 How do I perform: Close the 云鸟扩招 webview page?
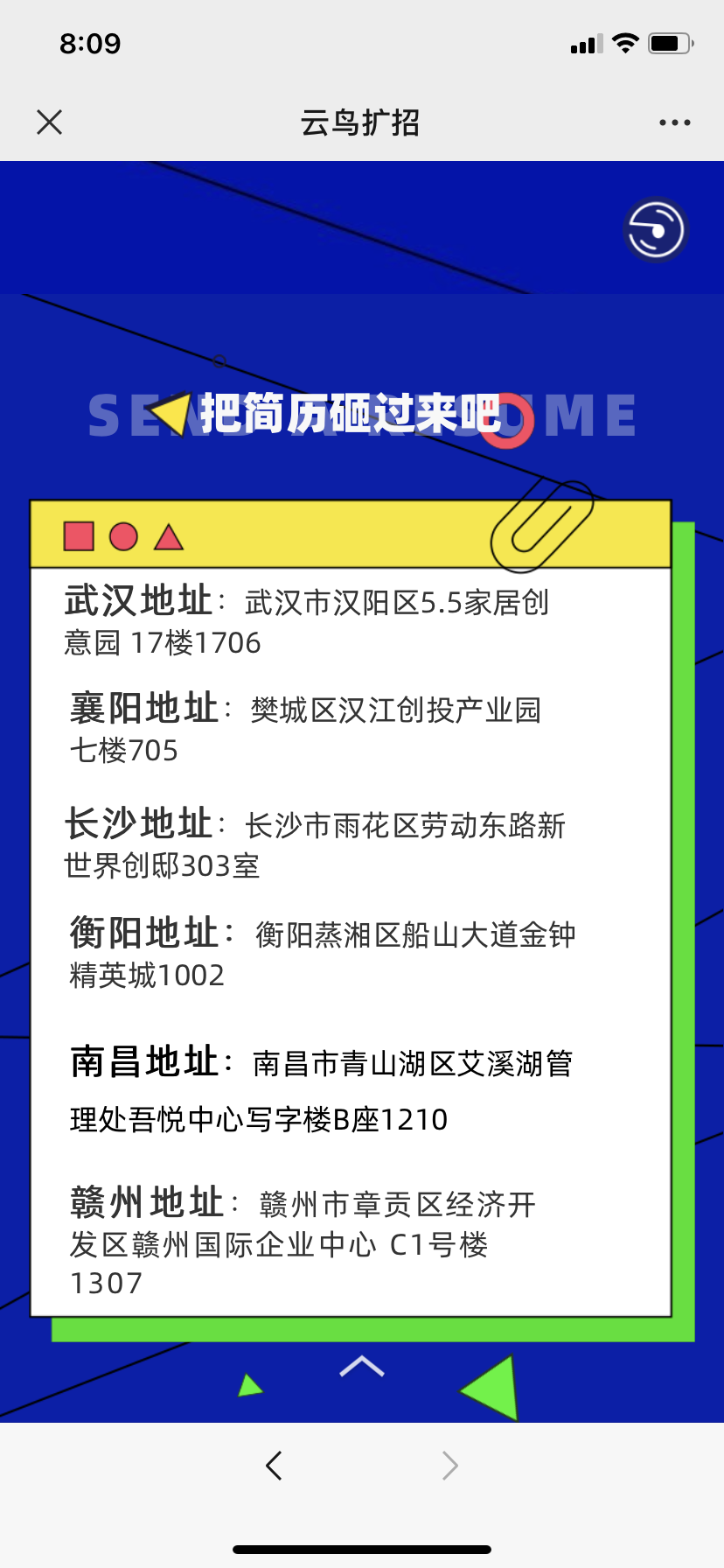(x=50, y=122)
